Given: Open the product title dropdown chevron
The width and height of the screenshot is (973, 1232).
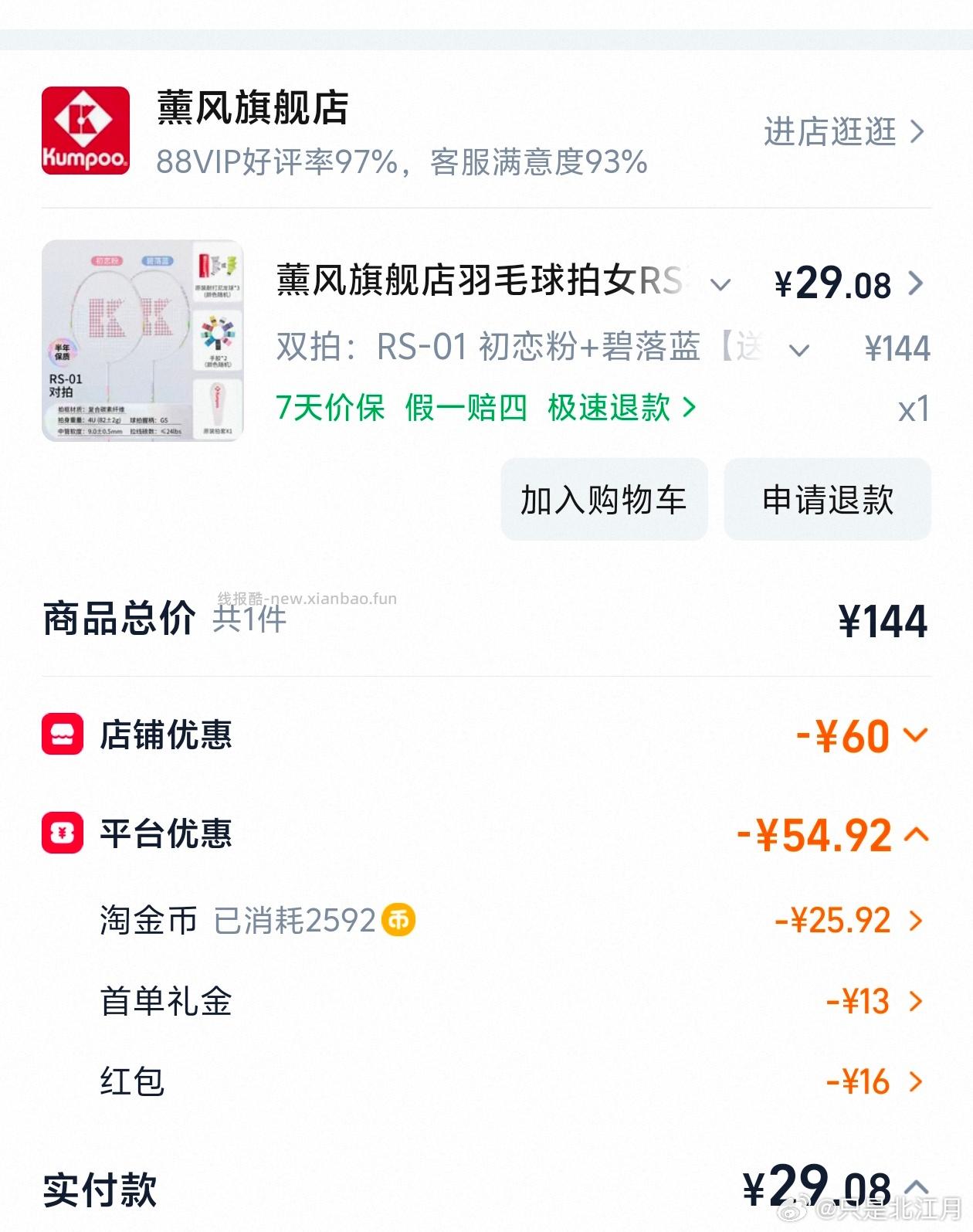Looking at the screenshot, I should click(721, 284).
